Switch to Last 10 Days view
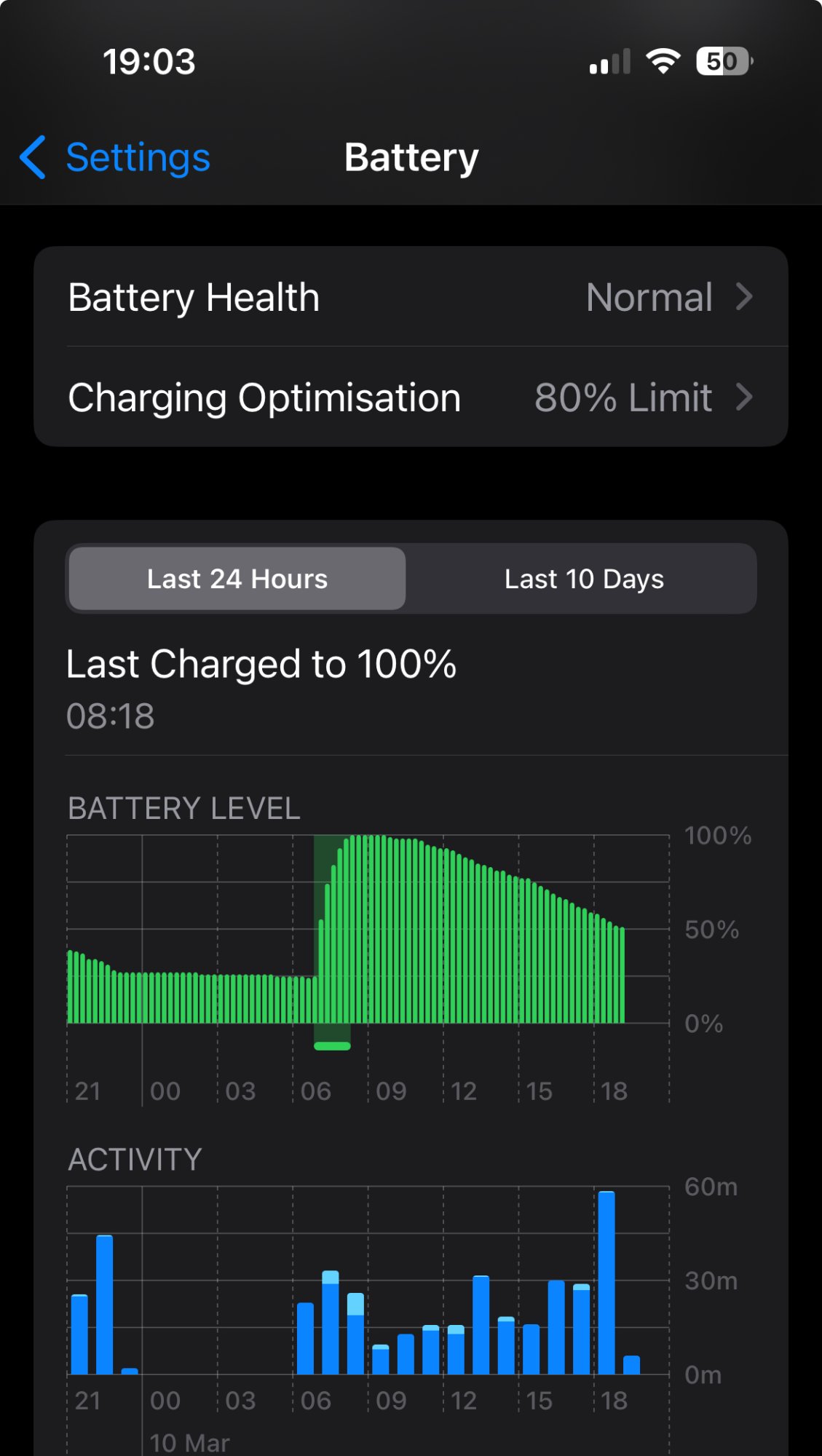 [x=584, y=579]
